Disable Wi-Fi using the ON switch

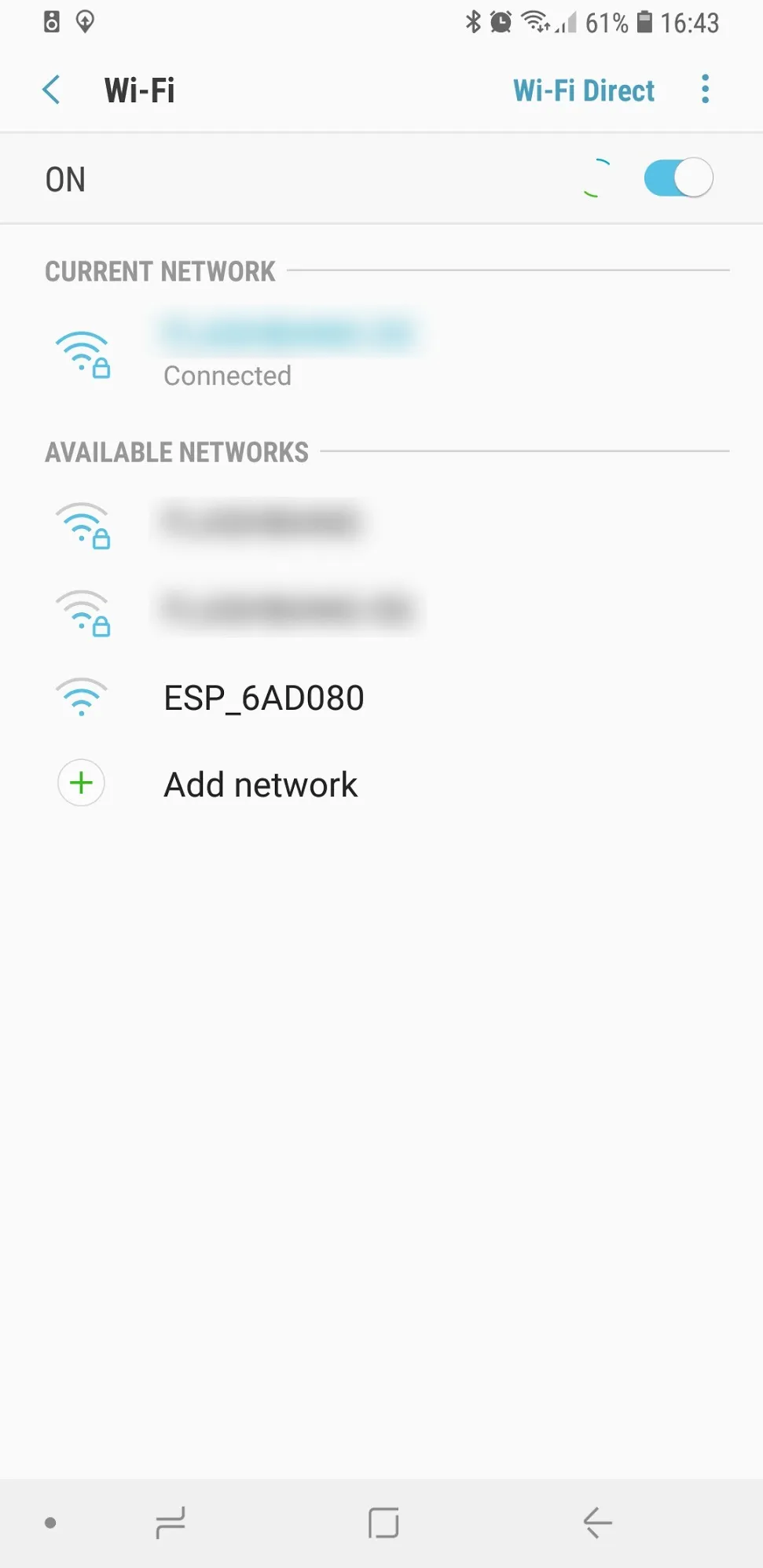(x=677, y=178)
